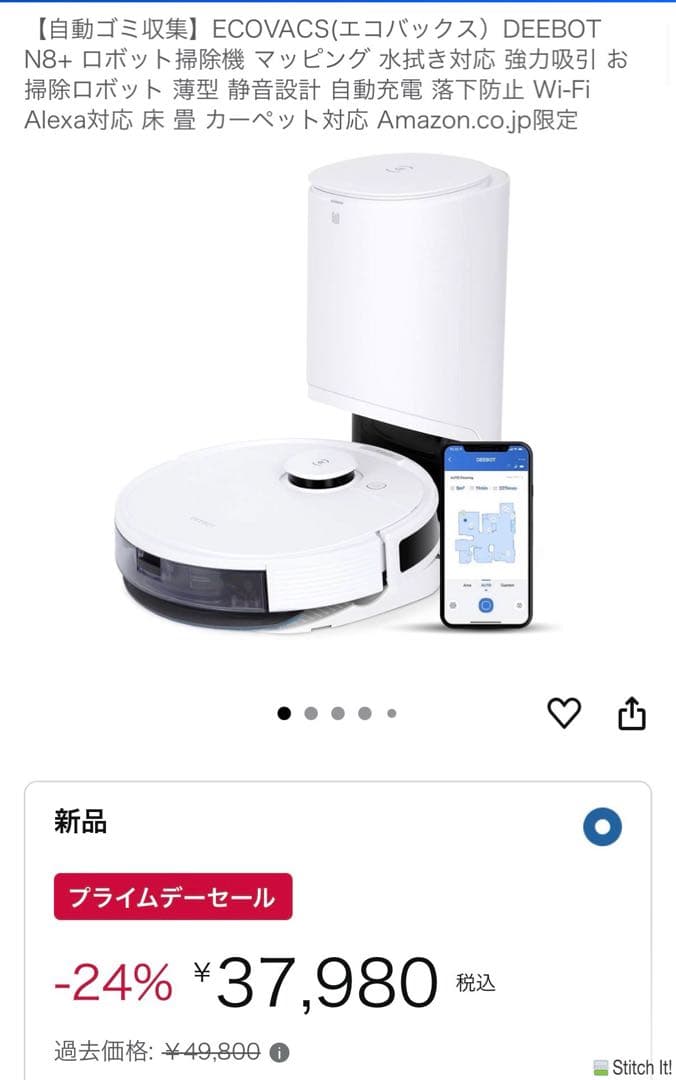Viewport: 676px width, 1080px height.
Task: Select the 新品 purchase option radio button
Action: (x=602, y=827)
